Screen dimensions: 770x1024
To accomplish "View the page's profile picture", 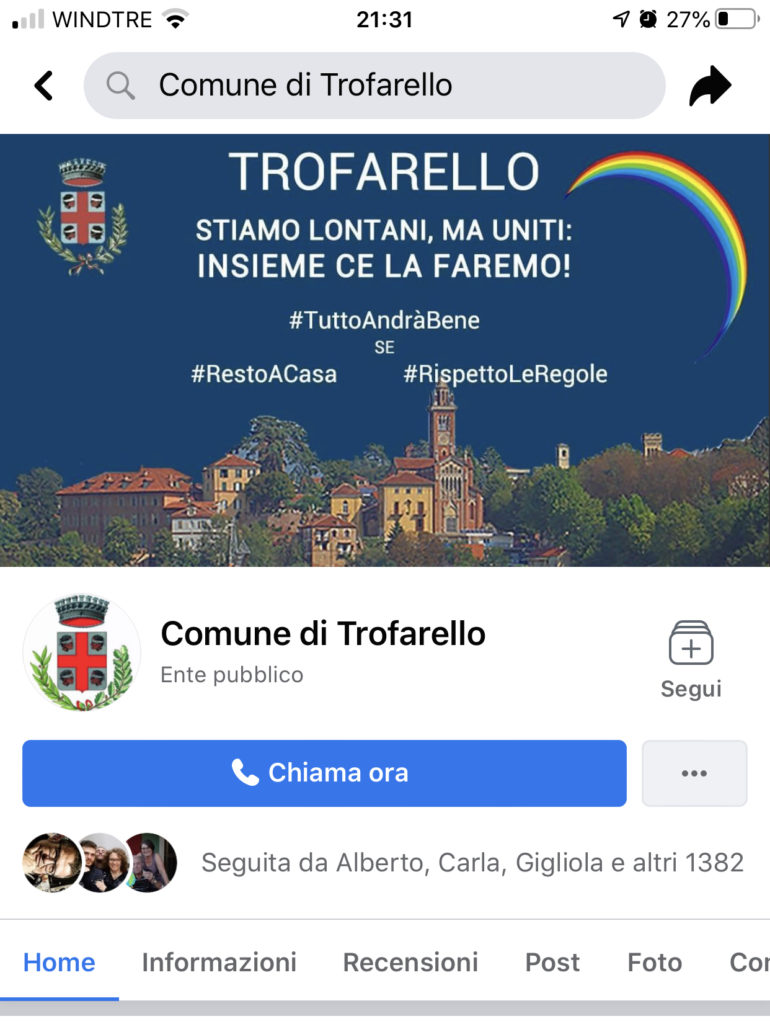I will click(x=82, y=653).
